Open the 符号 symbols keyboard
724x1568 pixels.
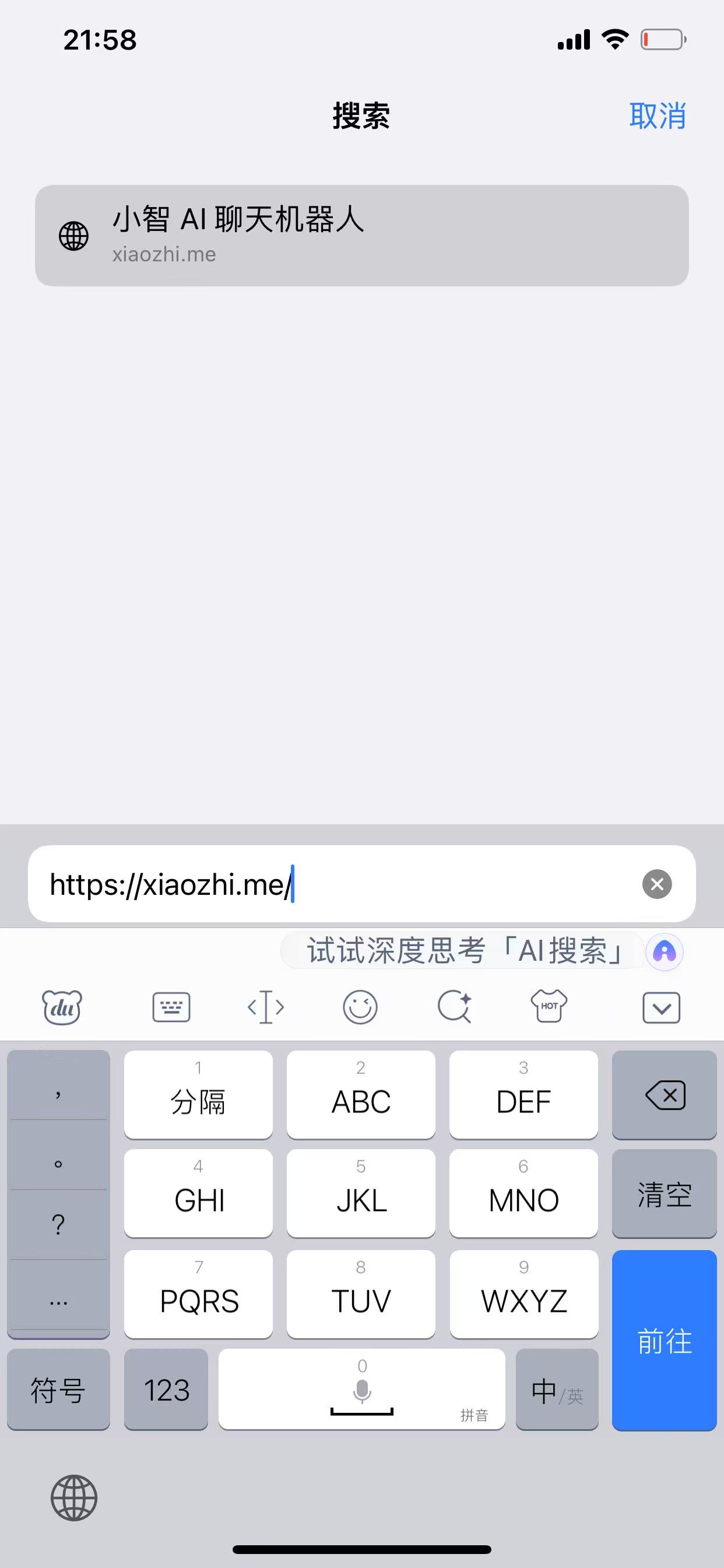tap(58, 1390)
